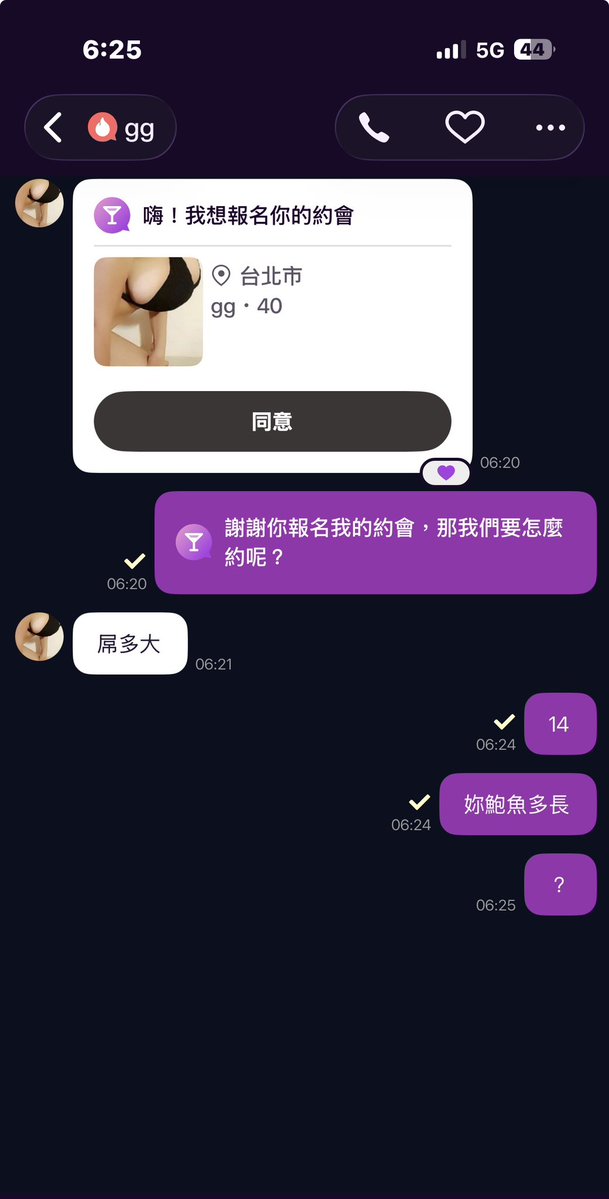This screenshot has width=609, height=1199.
Task: Open the profile photo inside the date card
Action: click(148, 312)
